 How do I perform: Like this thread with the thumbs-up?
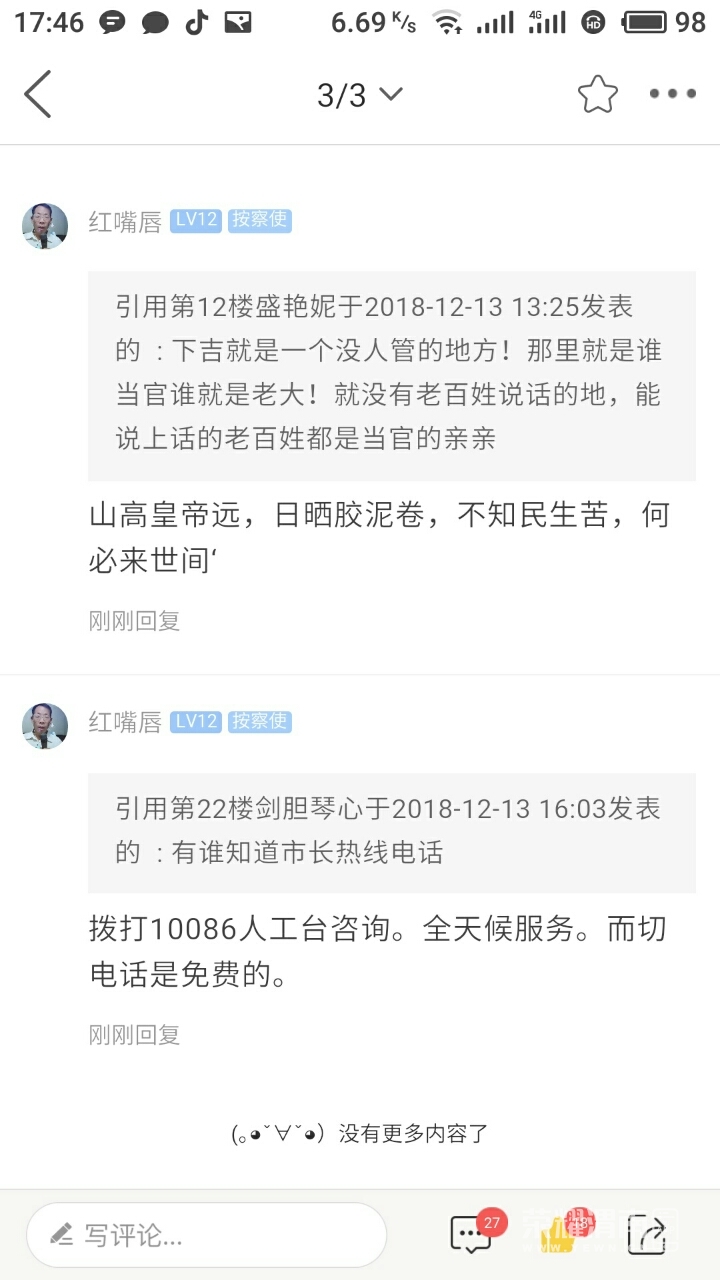tap(560, 1235)
